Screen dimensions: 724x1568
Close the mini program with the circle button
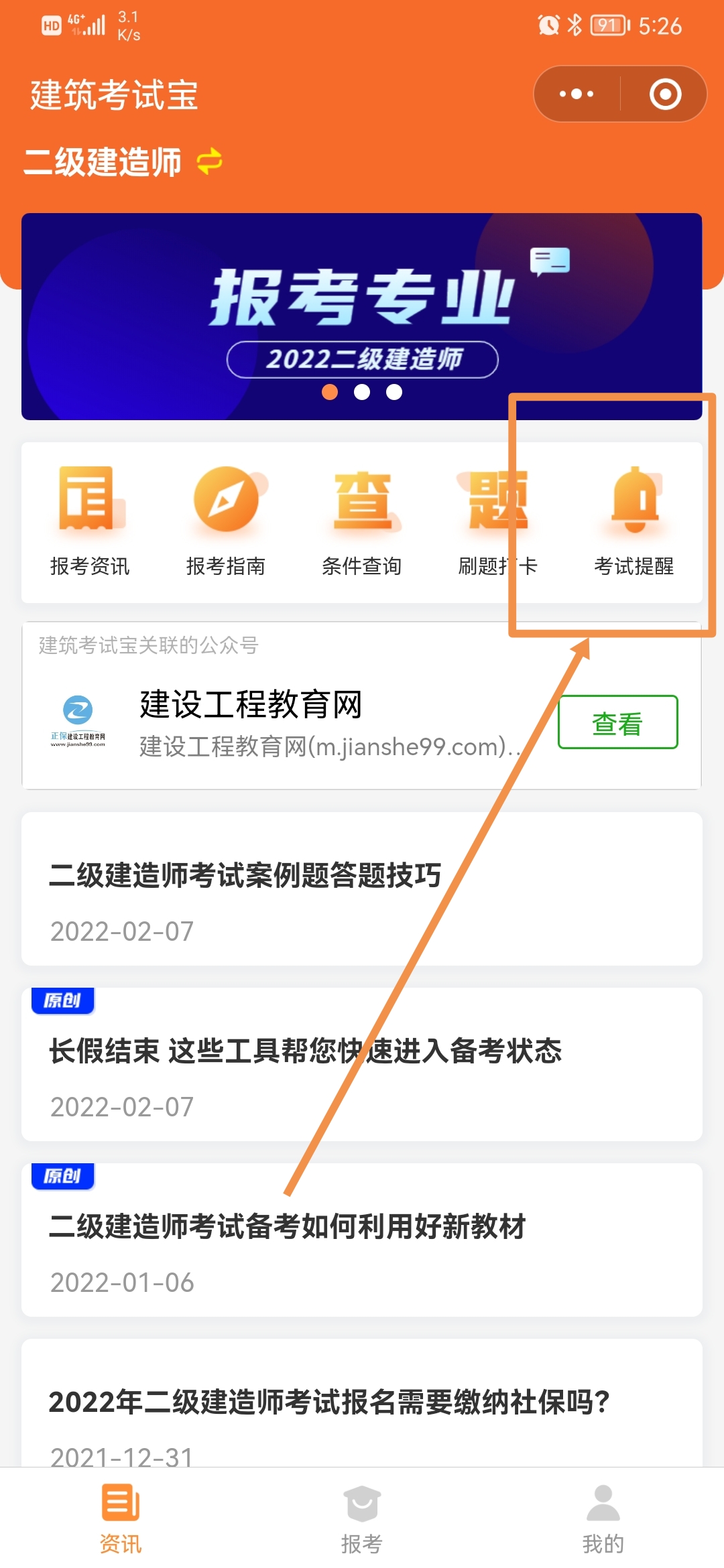(x=665, y=94)
